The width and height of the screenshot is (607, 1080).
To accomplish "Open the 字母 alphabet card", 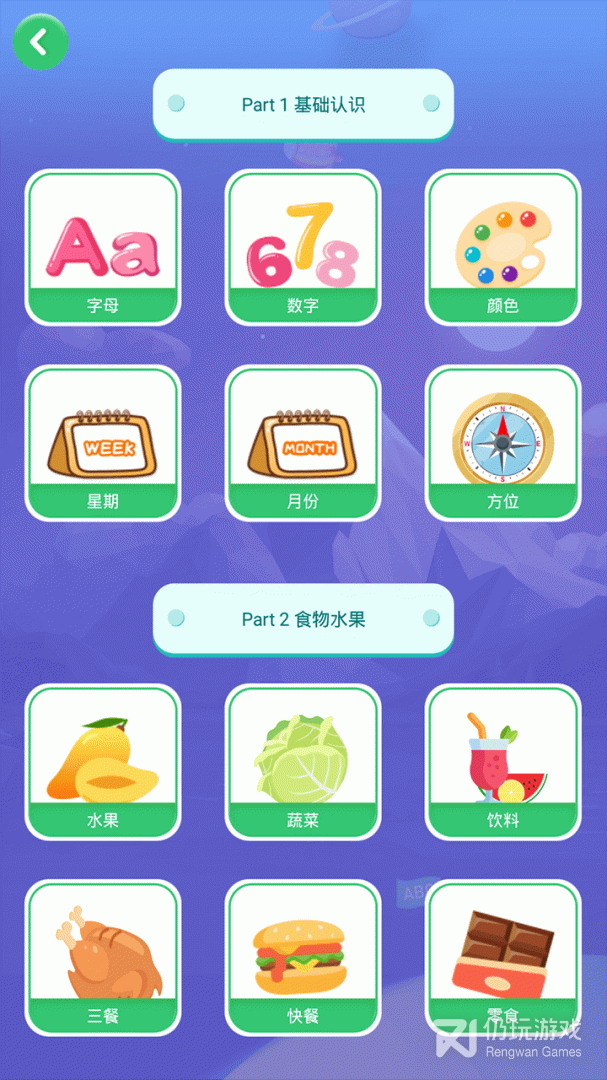I will pyautogui.click(x=103, y=248).
